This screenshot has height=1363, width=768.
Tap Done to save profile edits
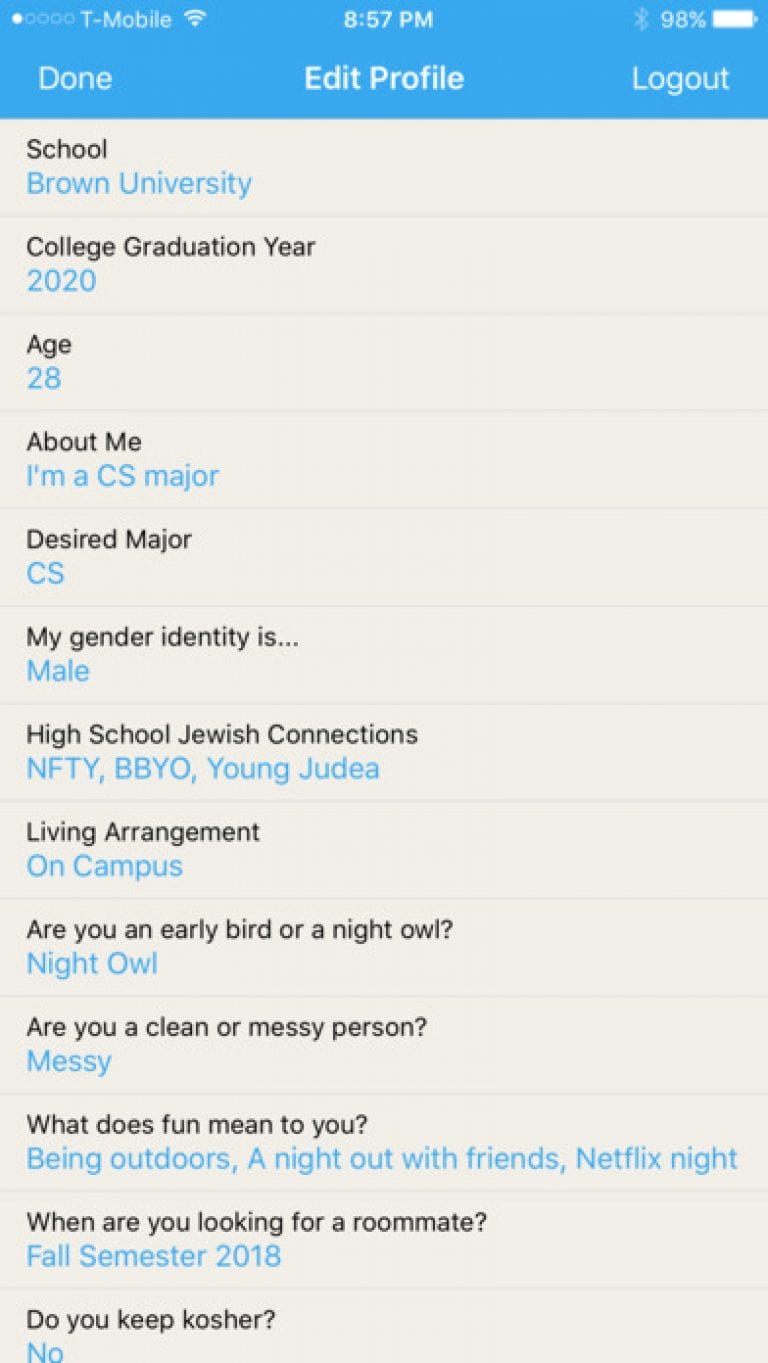pyautogui.click(x=75, y=79)
